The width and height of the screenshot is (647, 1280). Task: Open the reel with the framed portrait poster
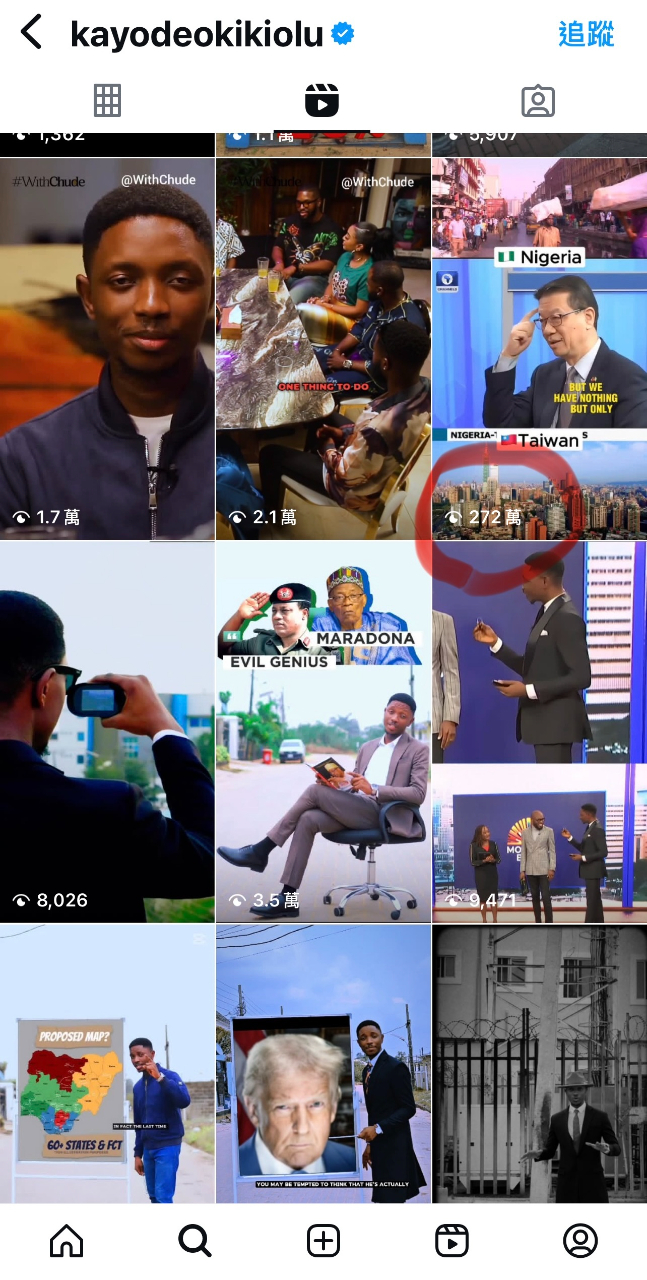323,1064
